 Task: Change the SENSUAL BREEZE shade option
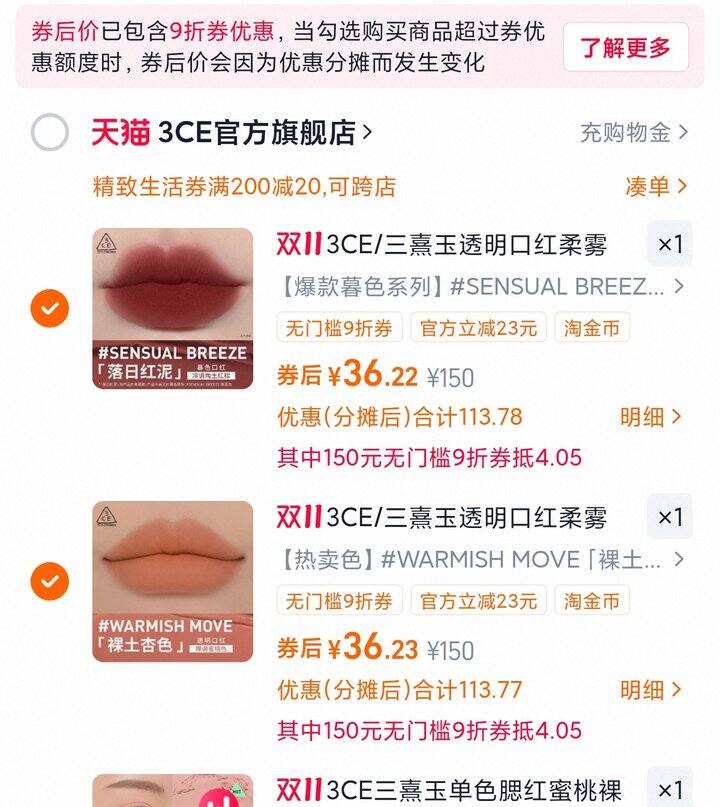(x=480, y=287)
